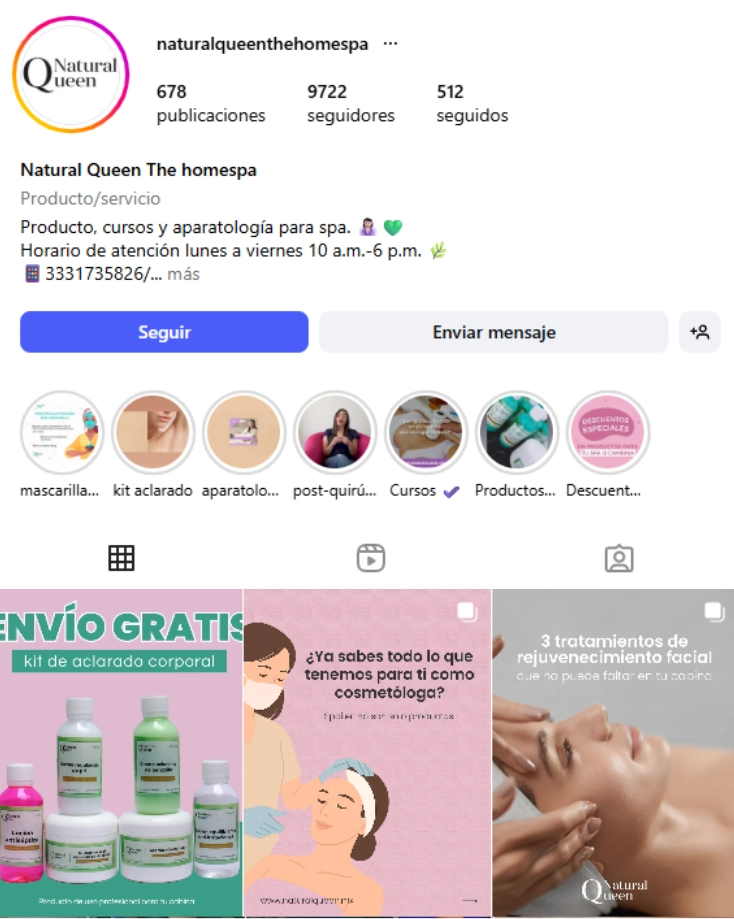Open the three-dot options menu
The height and width of the screenshot is (919, 734).
[x=390, y=44]
